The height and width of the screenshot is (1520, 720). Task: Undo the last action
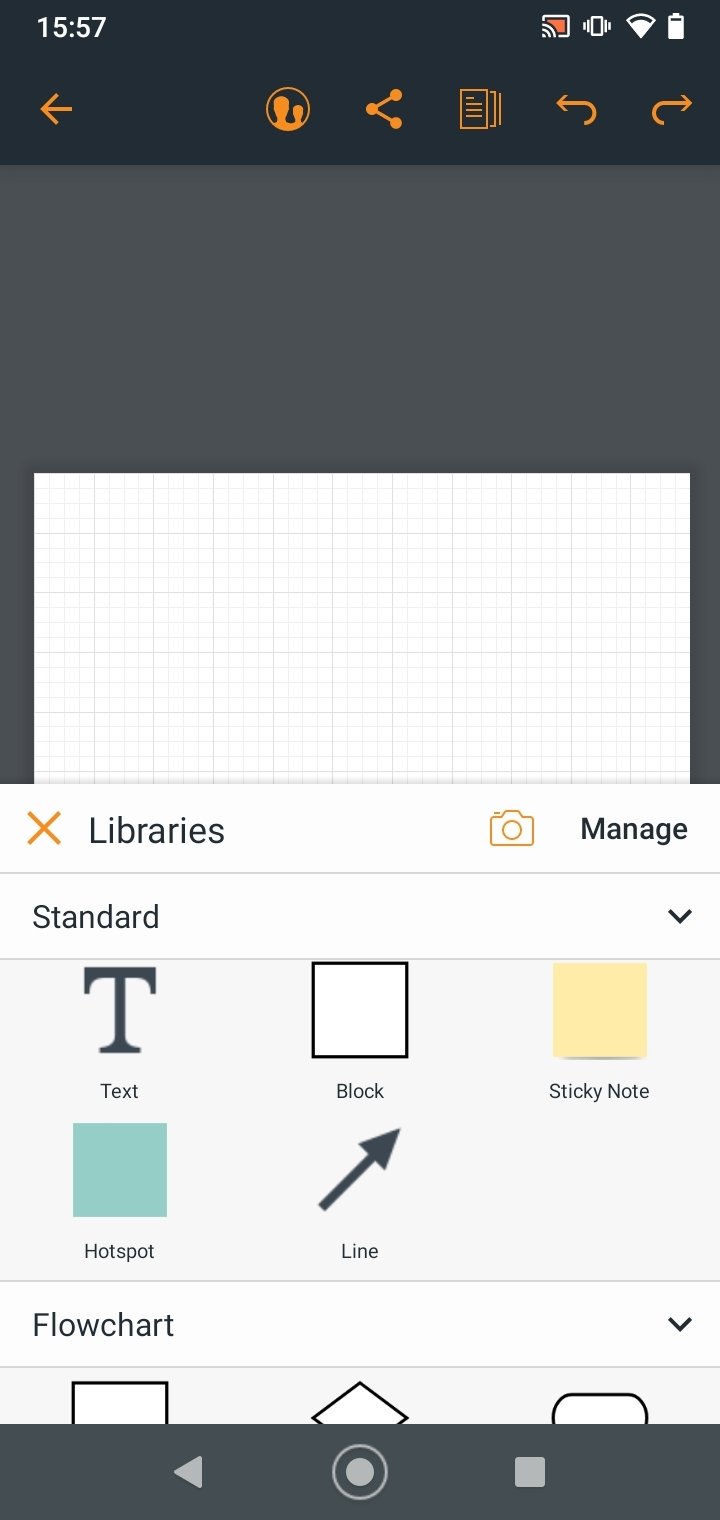point(576,109)
